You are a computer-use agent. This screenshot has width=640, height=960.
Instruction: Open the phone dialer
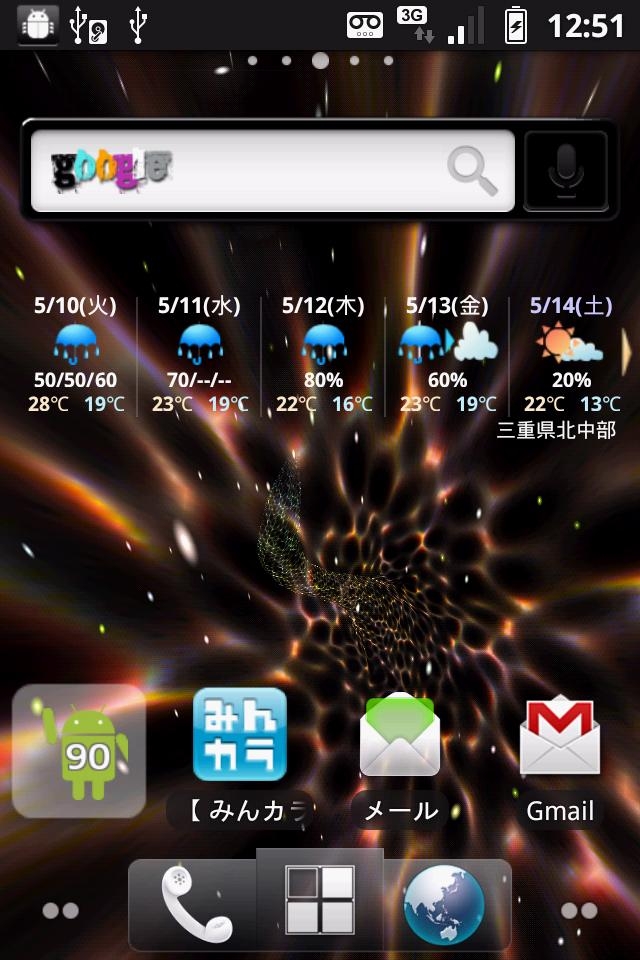[196, 902]
